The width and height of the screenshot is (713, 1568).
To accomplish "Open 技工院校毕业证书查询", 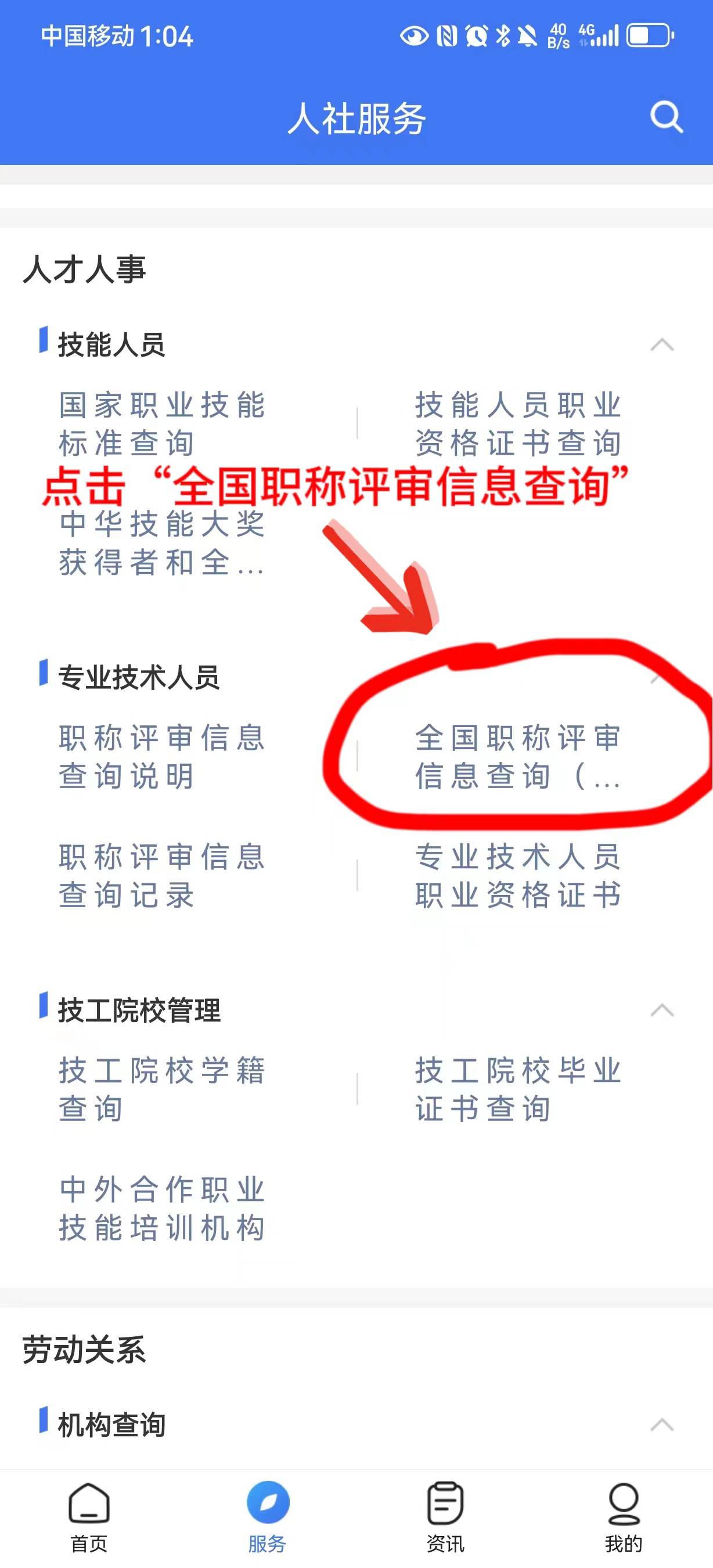I will (x=518, y=1089).
